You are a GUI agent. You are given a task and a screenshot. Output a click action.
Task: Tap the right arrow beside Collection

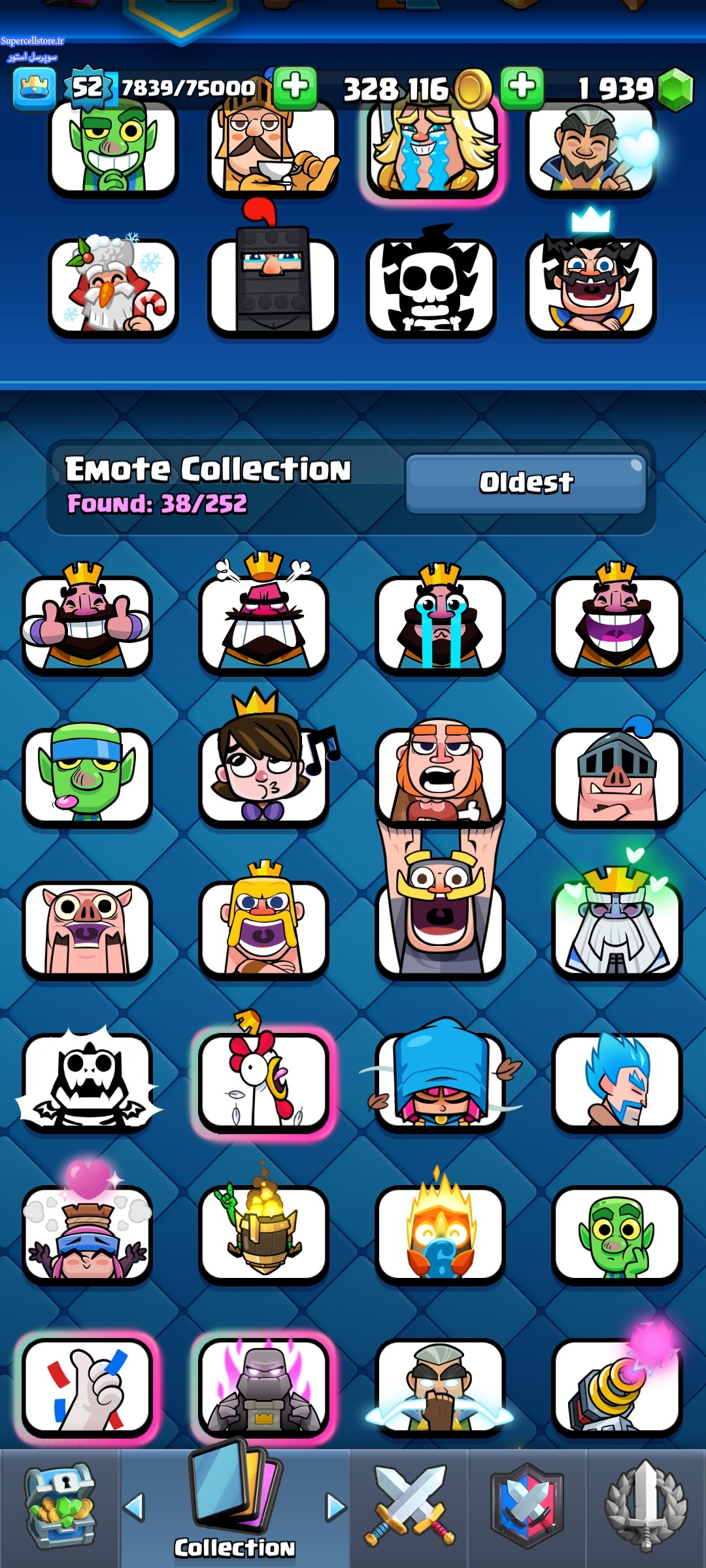pos(336,1507)
